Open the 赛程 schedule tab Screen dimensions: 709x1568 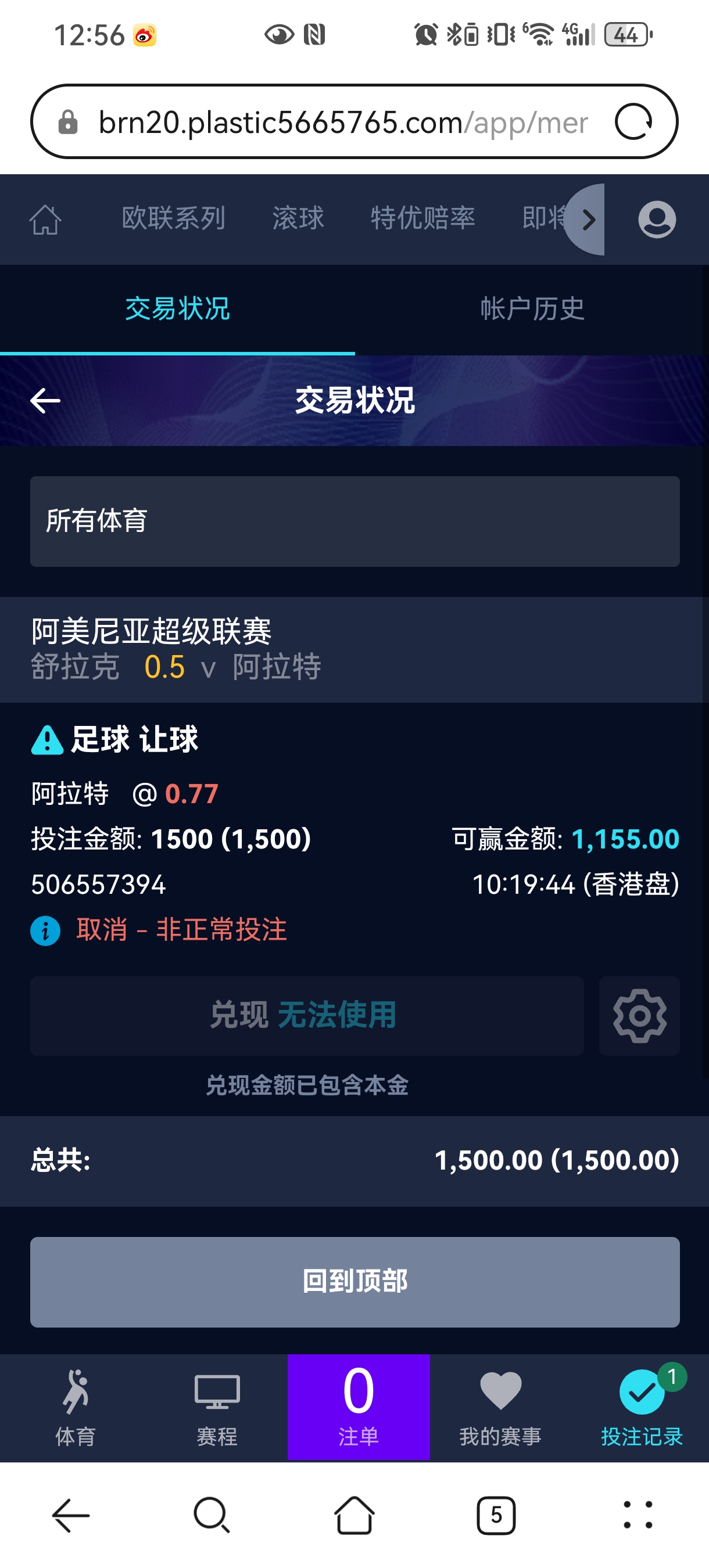click(217, 1407)
